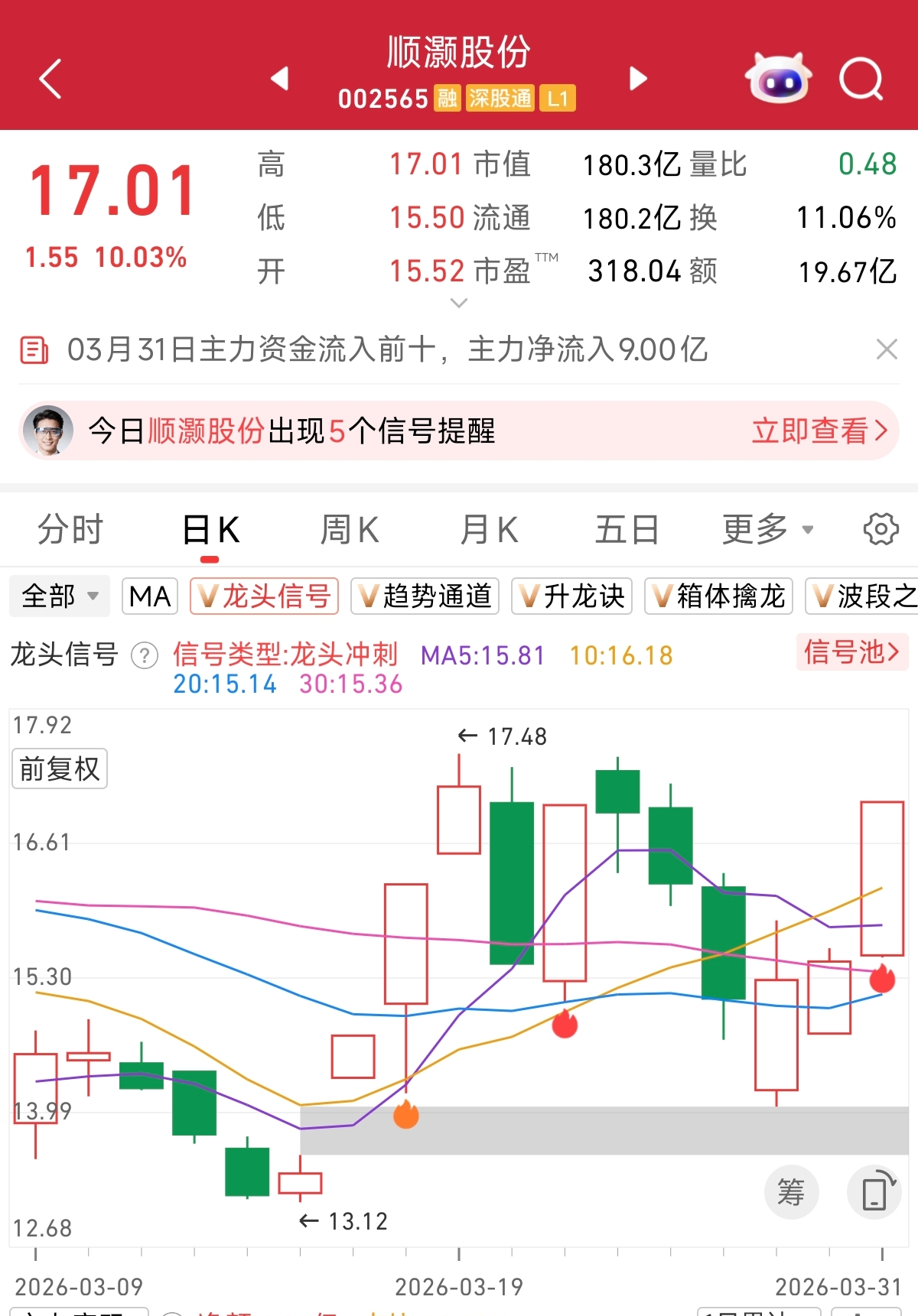918x1316 pixels.
Task: Open 立即查看 signal reminders
Action: (x=819, y=431)
